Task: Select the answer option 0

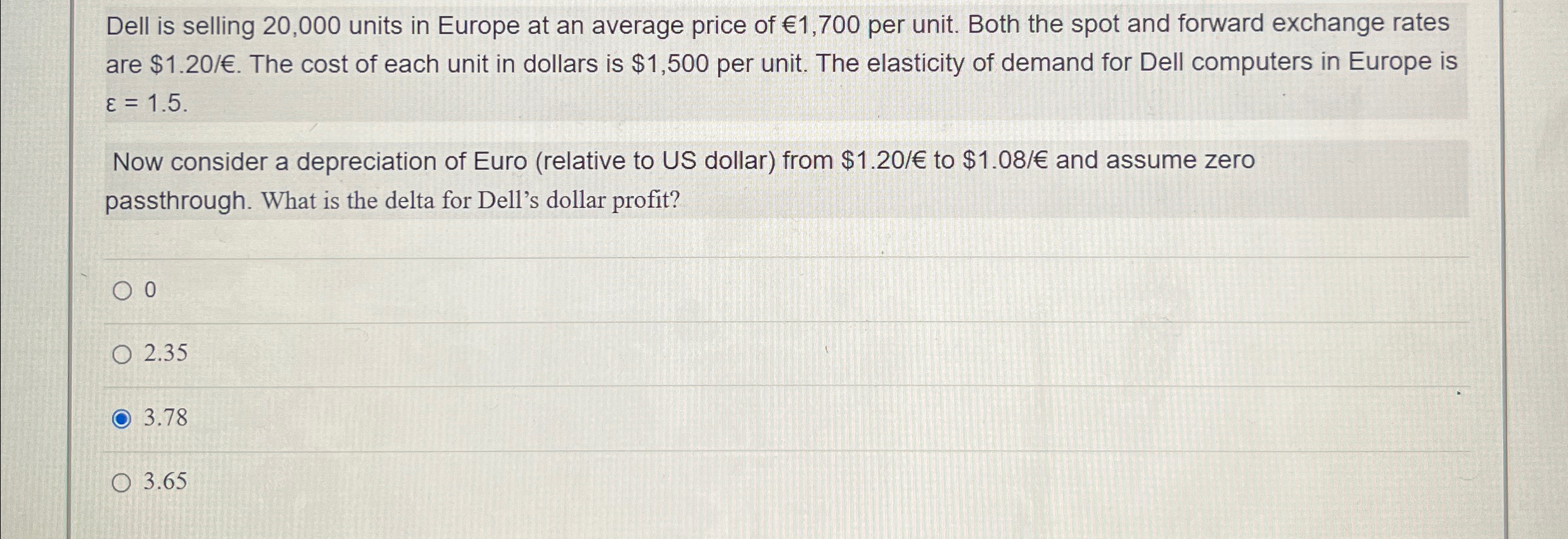Action: click(x=122, y=291)
